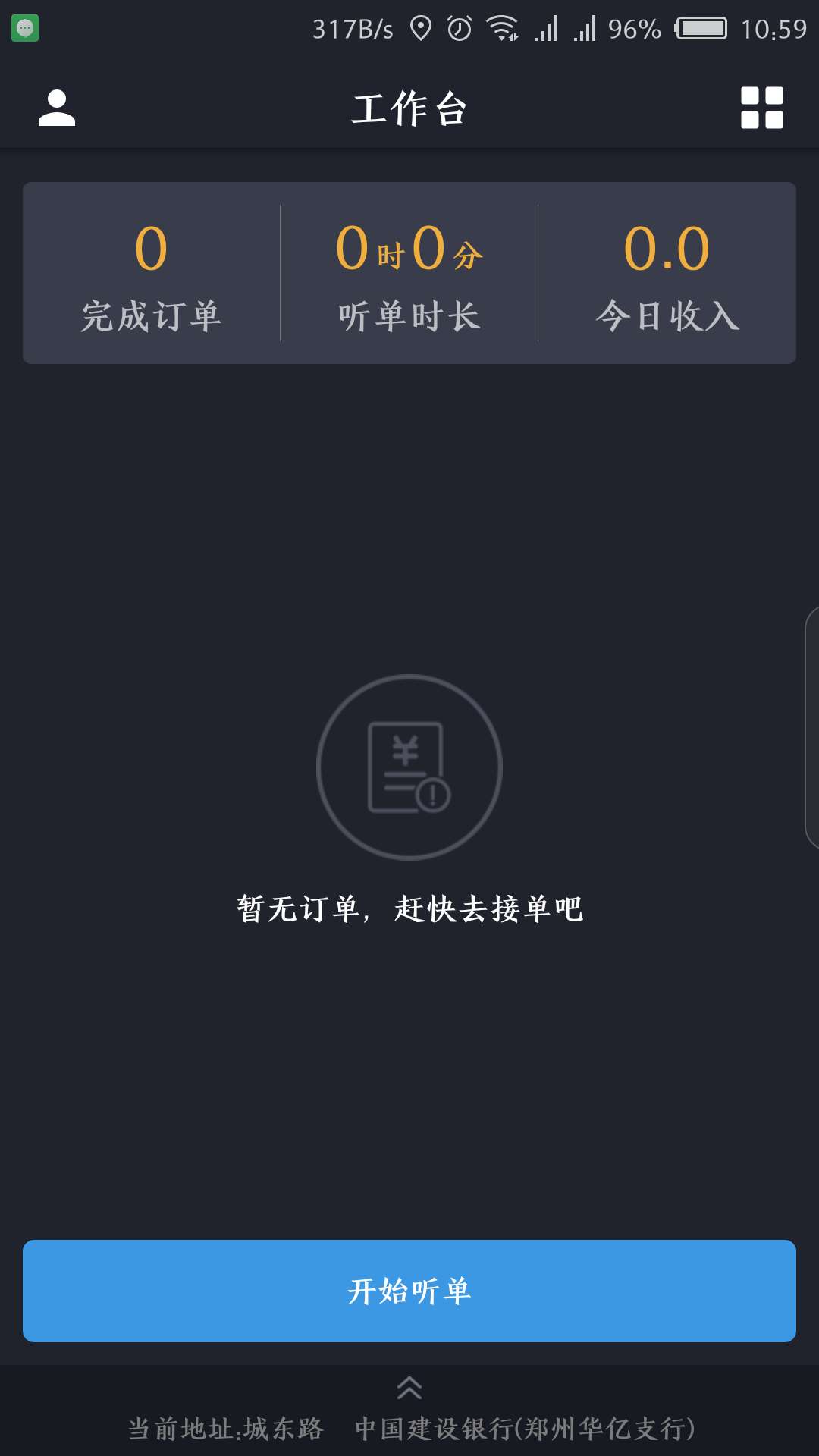The width and height of the screenshot is (819, 1456).
Task: Open the grid menu at top right
Action: click(x=761, y=108)
